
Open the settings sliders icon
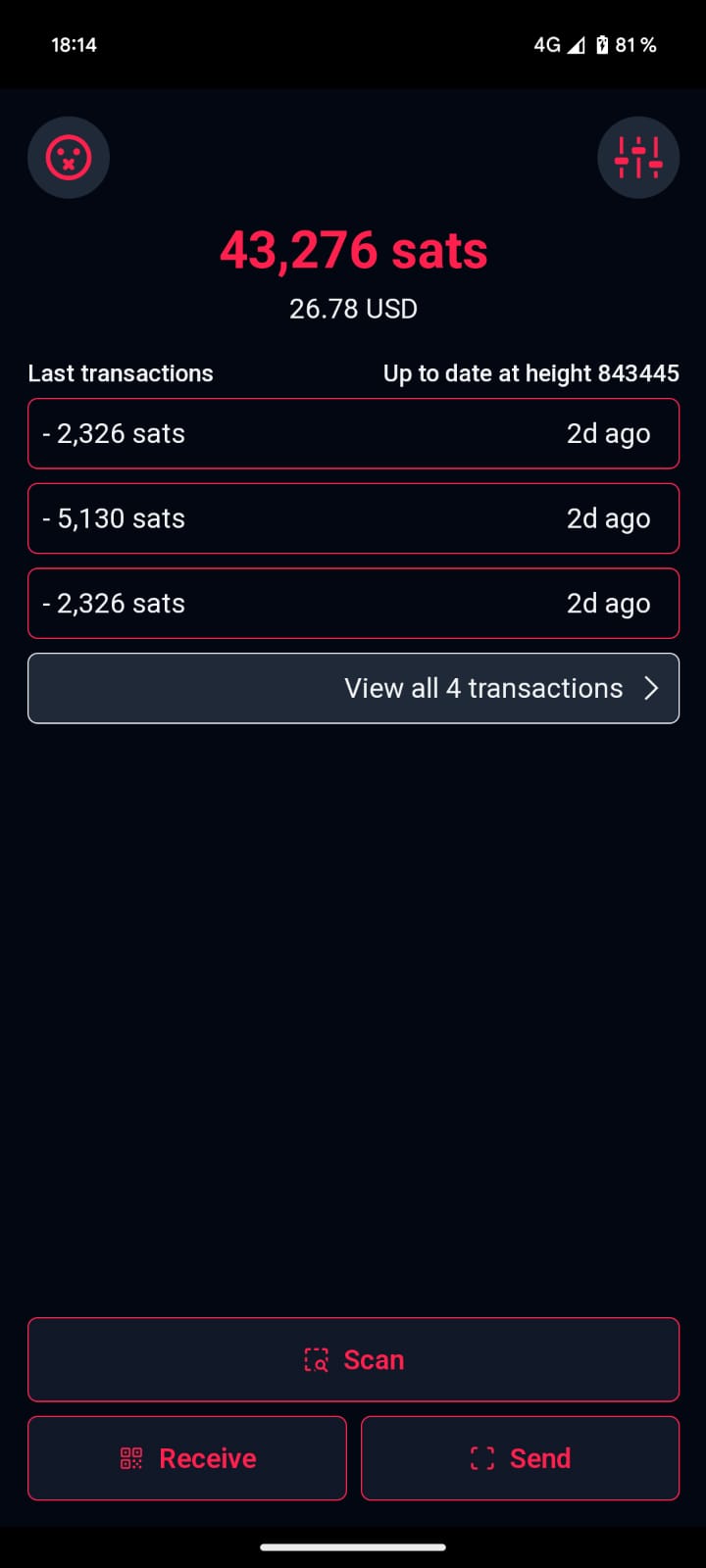pos(638,158)
